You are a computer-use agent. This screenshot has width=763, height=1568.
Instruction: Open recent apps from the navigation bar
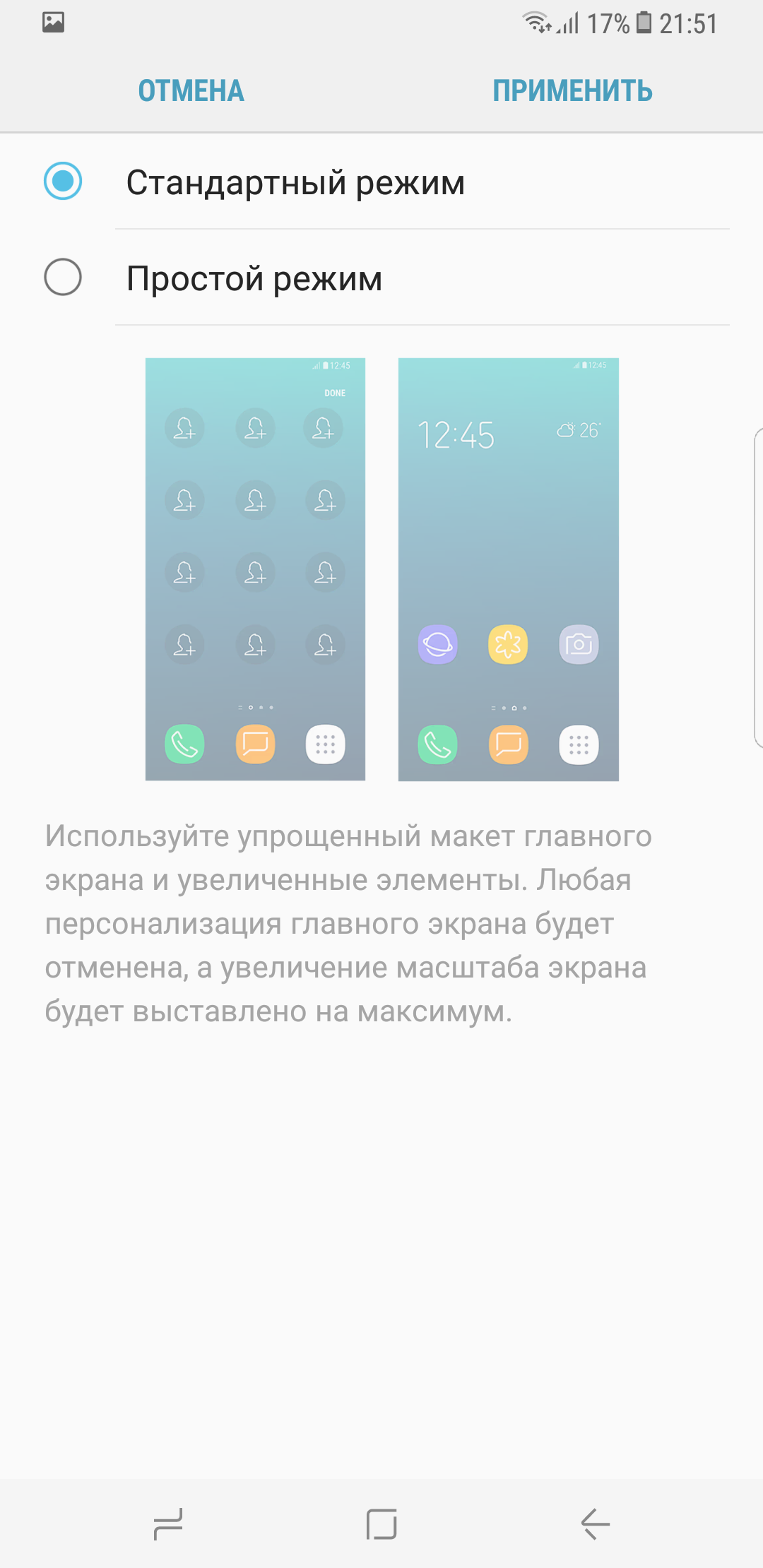(168, 1524)
